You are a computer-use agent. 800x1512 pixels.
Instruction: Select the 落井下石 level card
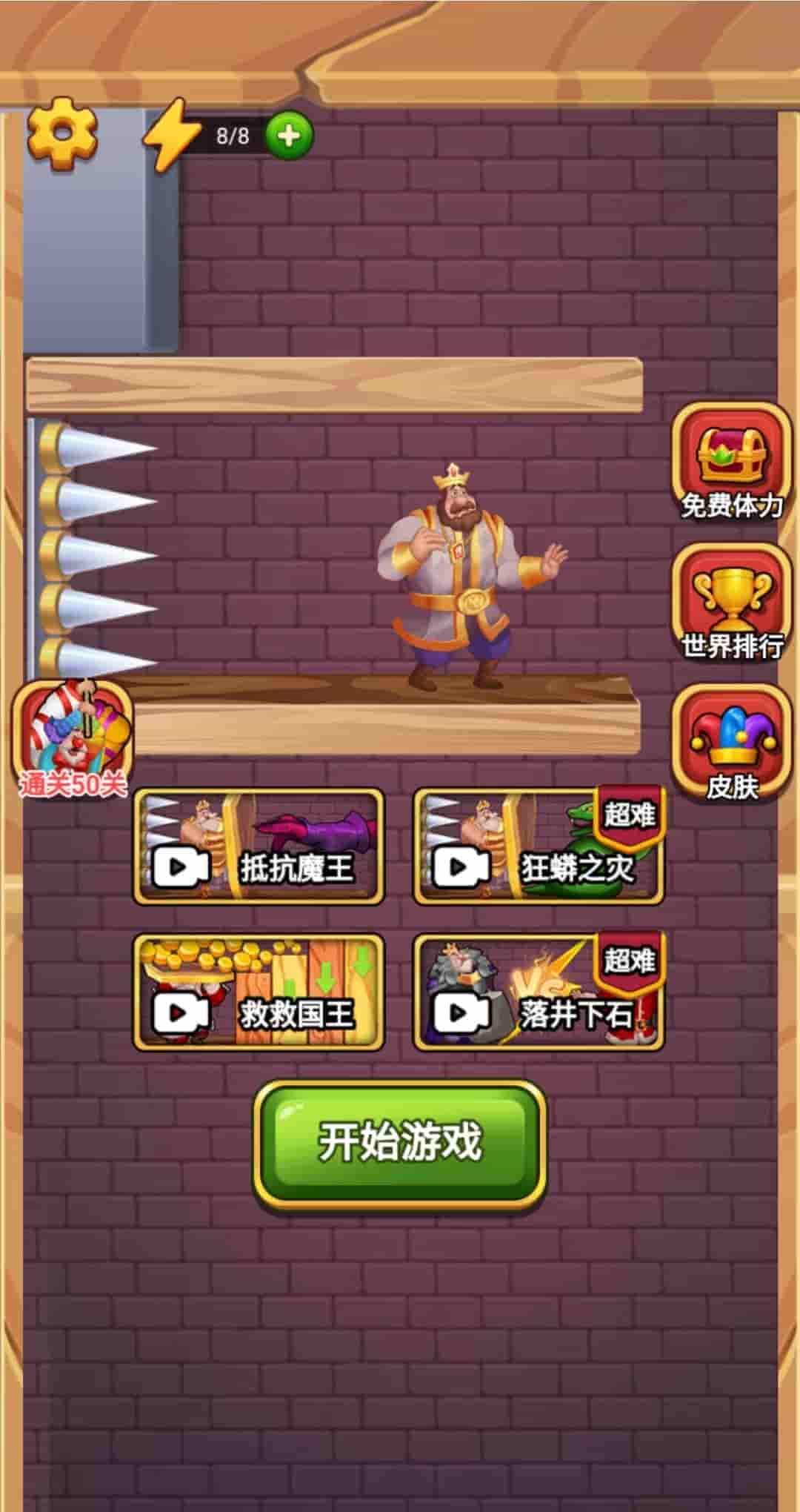539,992
